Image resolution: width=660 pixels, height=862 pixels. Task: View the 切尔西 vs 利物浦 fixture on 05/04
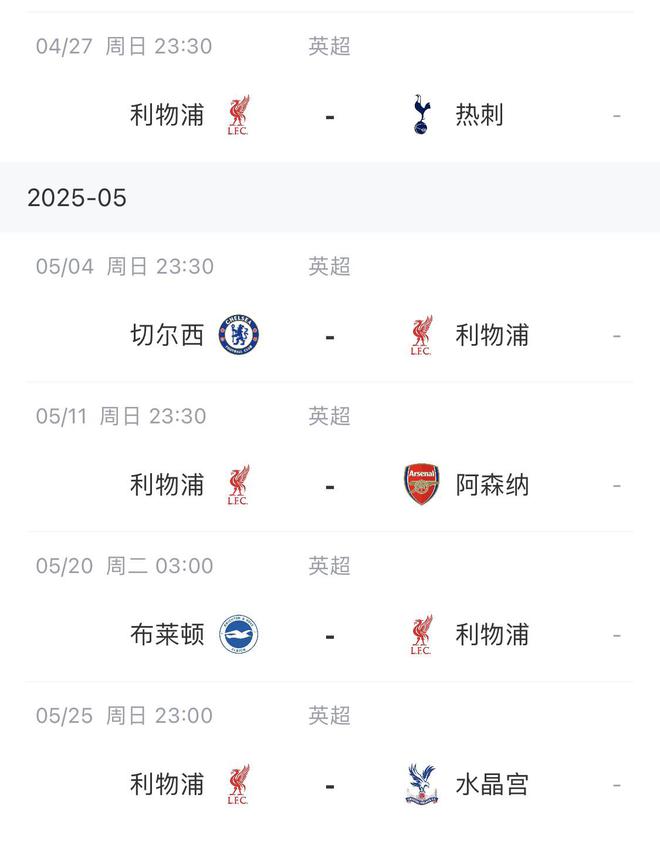coord(329,335)
